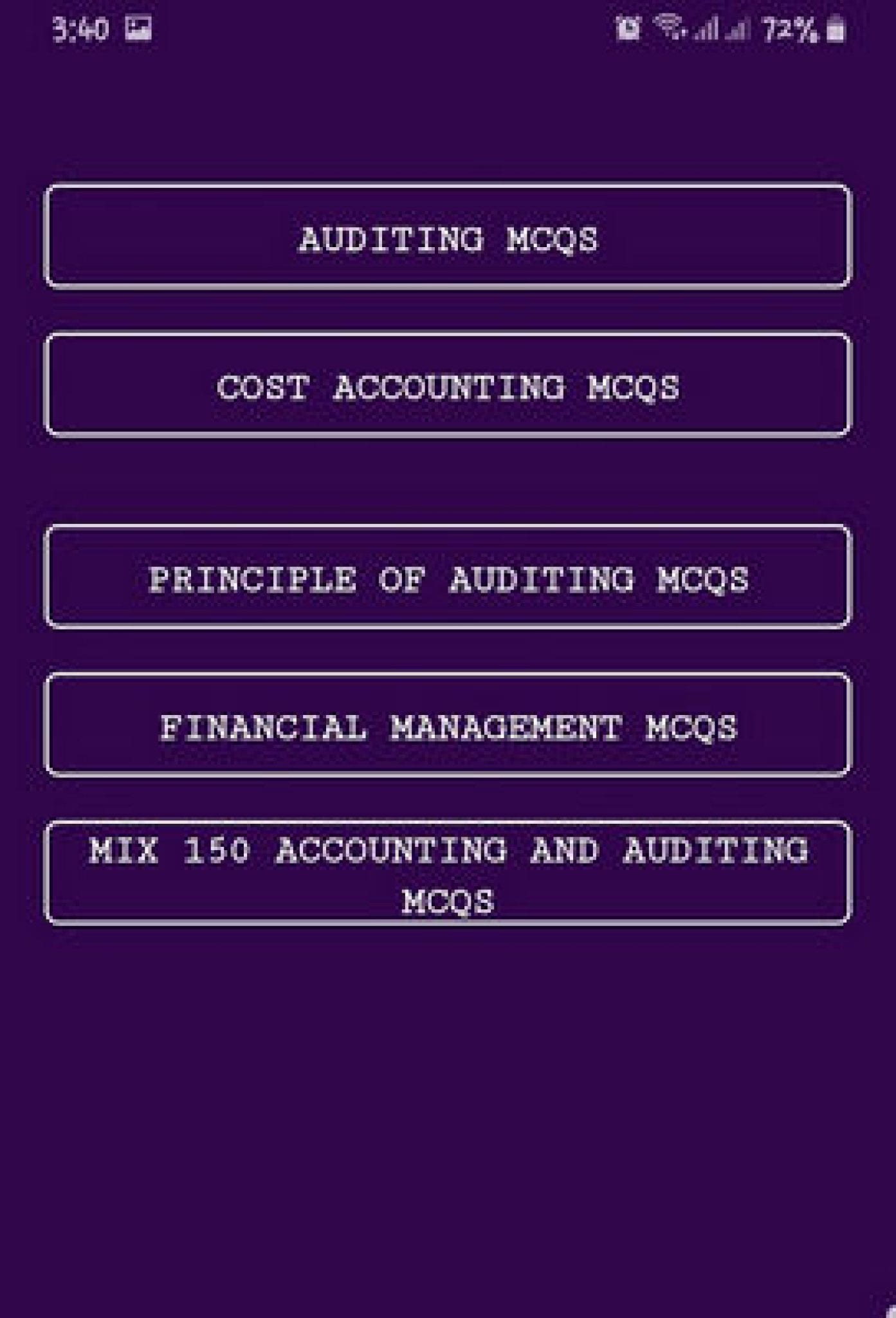Viewport: 896px width, 1318px height.
Task: Begin the Cost Accounting practice questions
Action: click(448, 387)
